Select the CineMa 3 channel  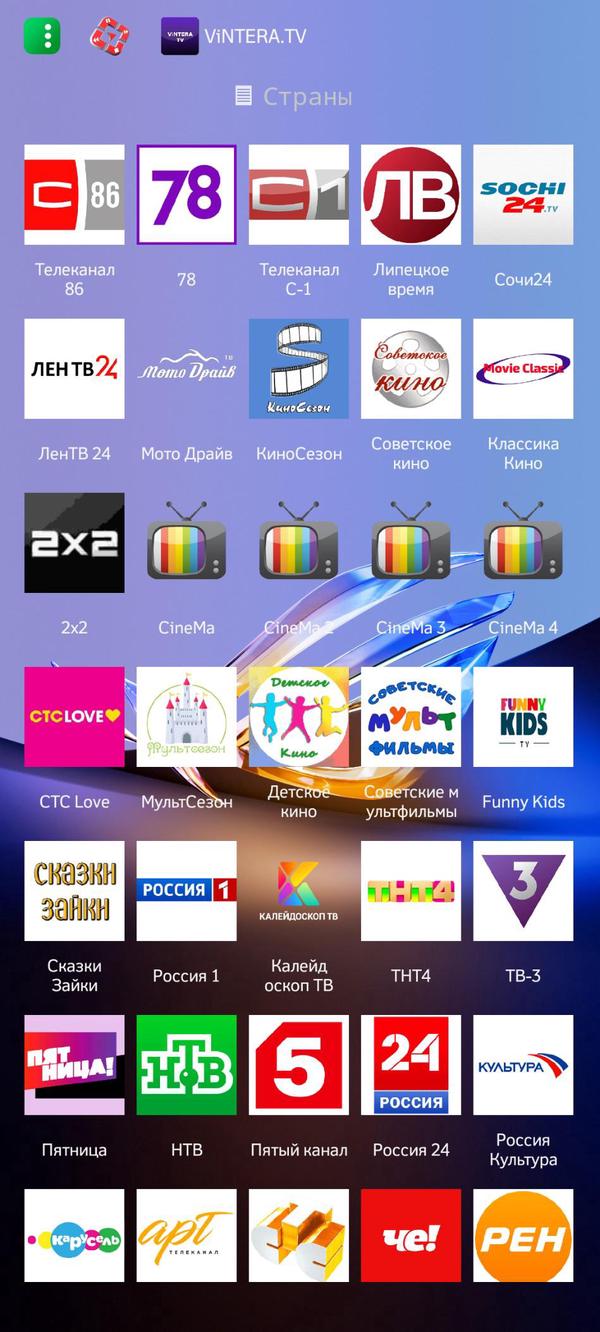(x=411, y=543)
